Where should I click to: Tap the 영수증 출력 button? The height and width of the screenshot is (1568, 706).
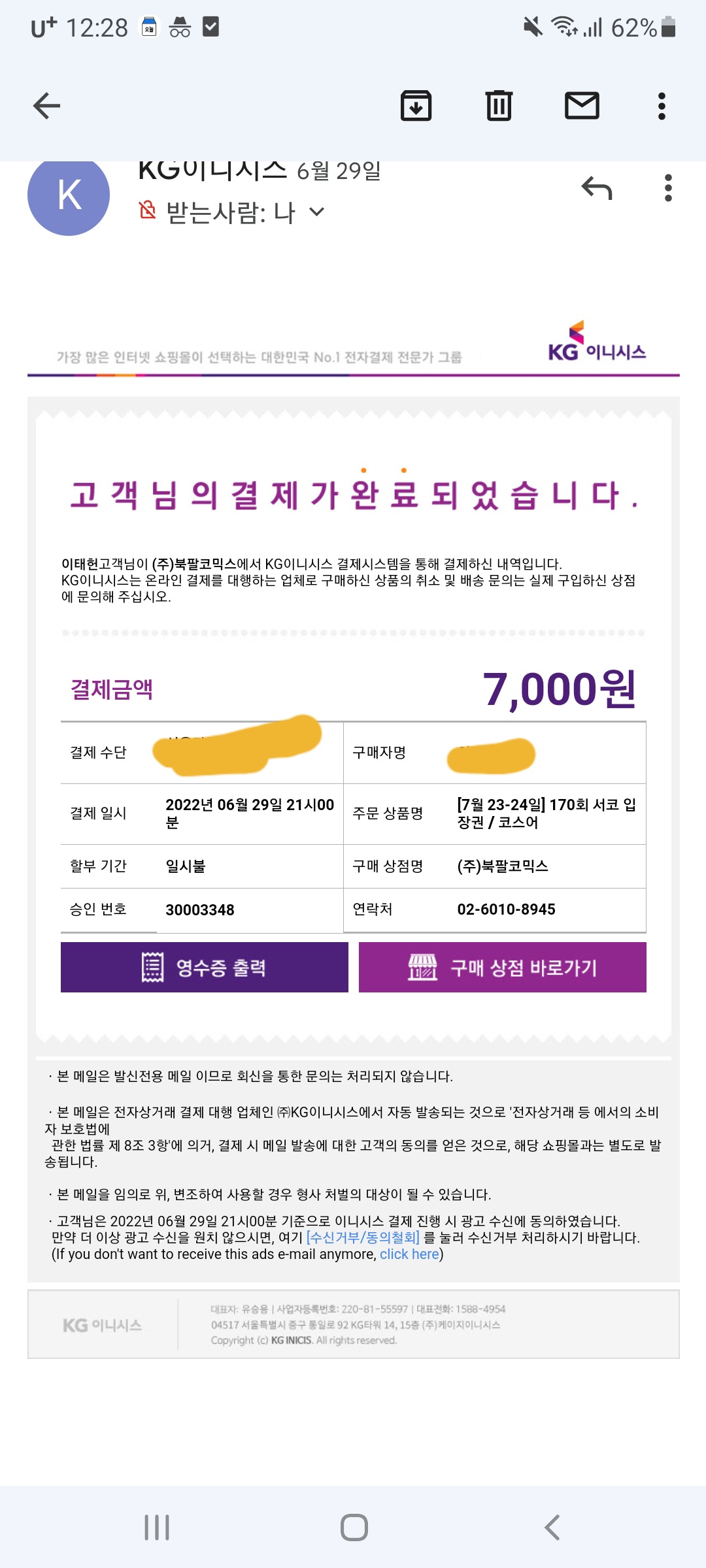click(x=204, y=967)
